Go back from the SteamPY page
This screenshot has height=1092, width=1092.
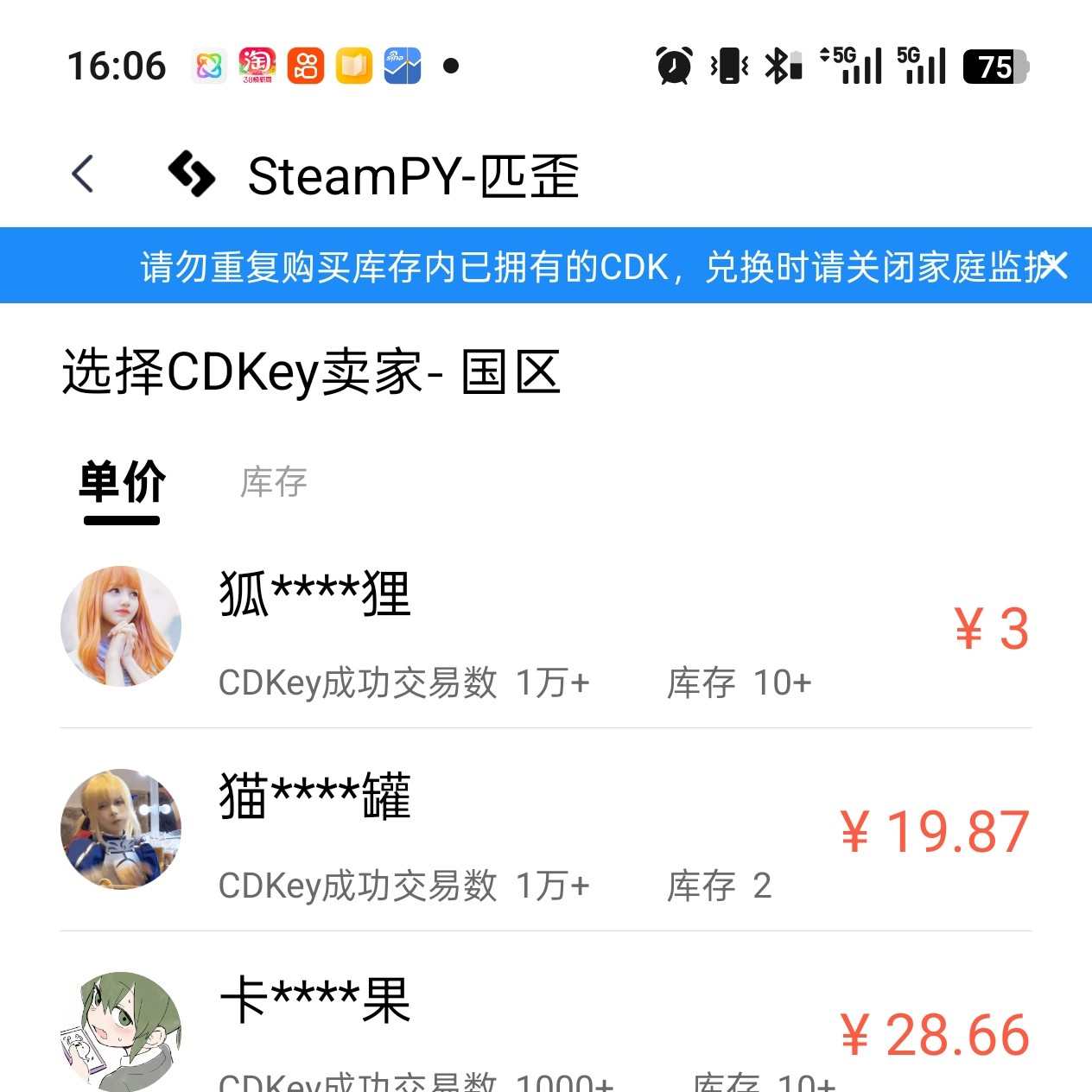click(x=83, y=175)
